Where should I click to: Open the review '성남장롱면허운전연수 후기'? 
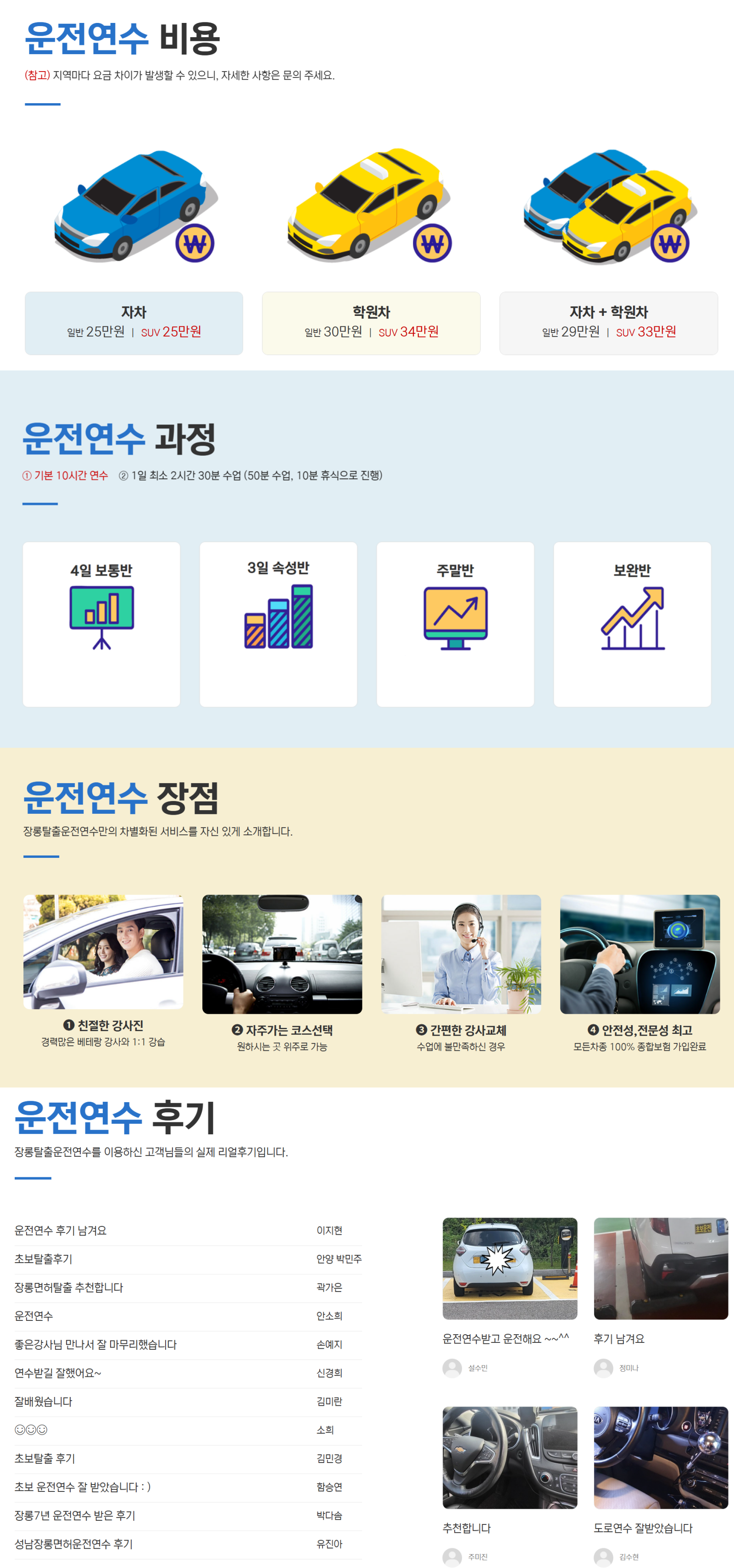74,1544
